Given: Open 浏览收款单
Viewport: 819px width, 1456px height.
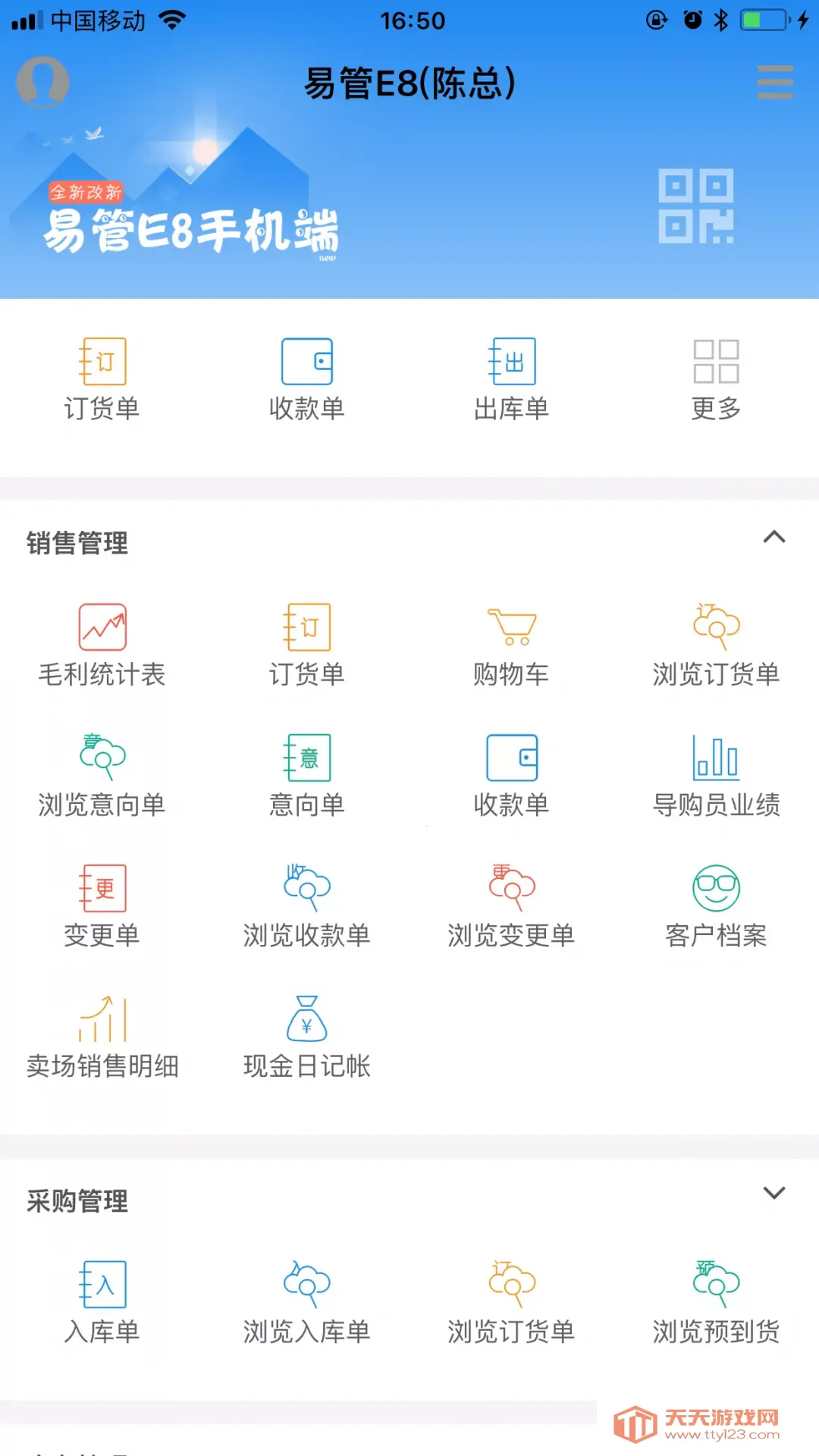Looking at the screenshot, I should tap(307, 905).
